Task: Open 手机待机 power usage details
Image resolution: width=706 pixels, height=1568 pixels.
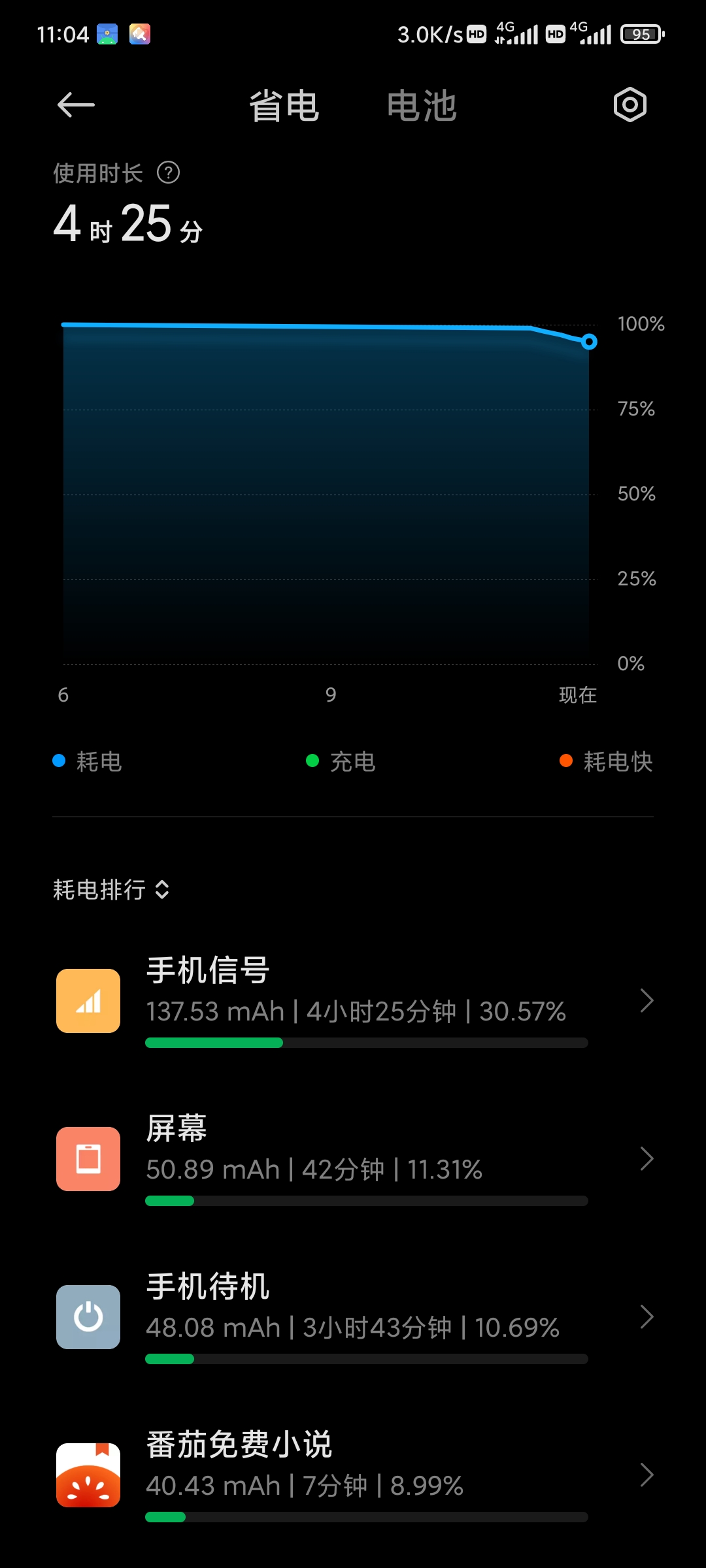Action: [353, 1317]
